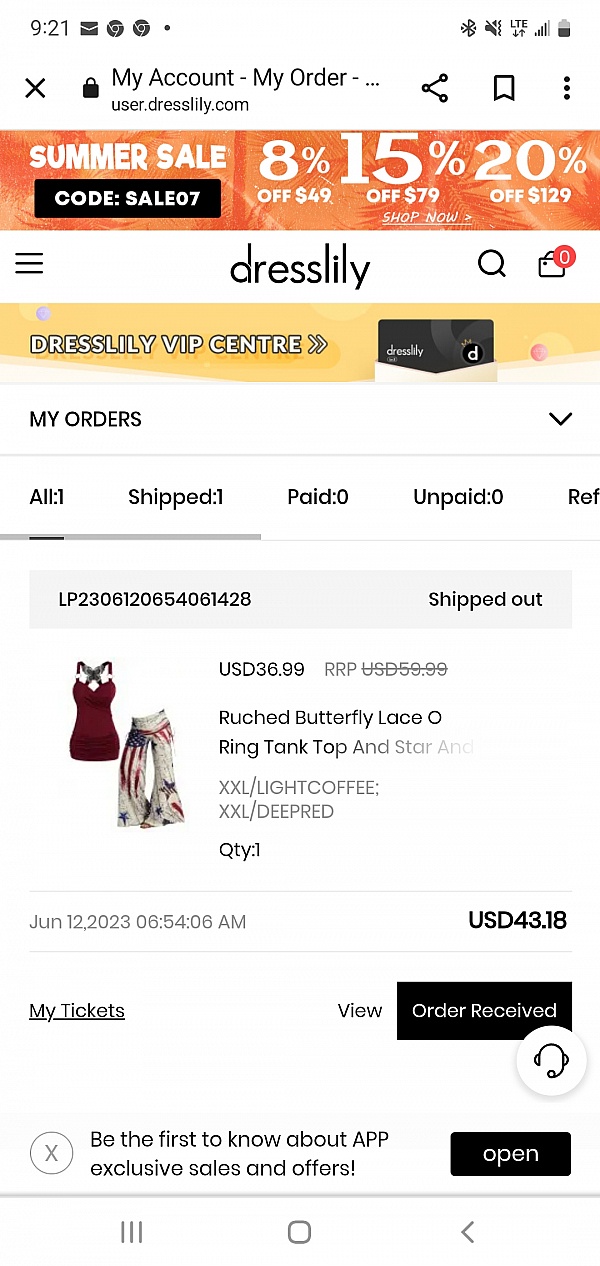Image resolution: width=600 pixels, height=1266 pixels.
Task: Dismiss the app promotion banner
Action: (51, 1154)
